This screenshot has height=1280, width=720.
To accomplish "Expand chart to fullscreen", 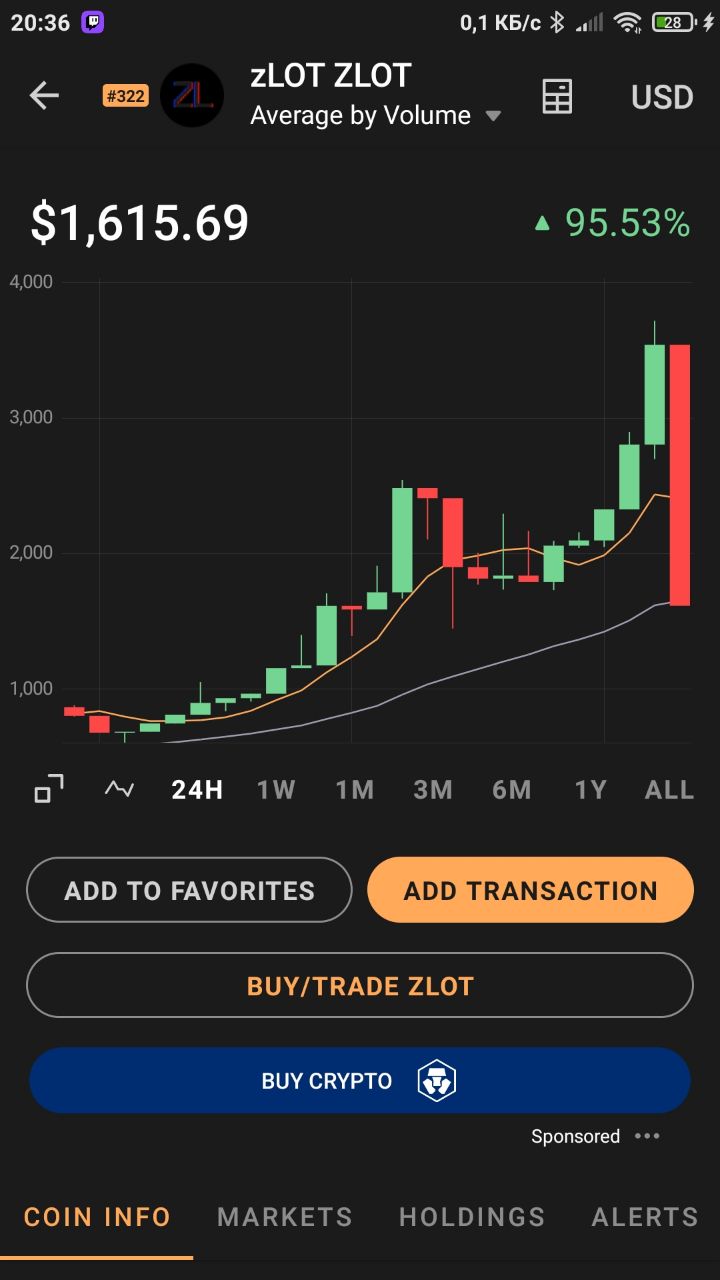I will point(49,789).
